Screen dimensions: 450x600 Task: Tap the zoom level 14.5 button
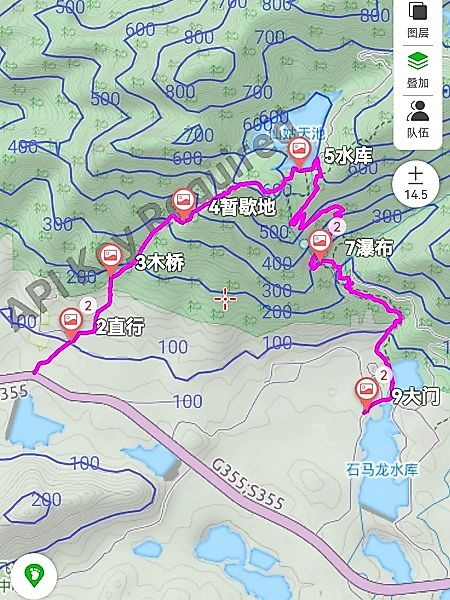(416, 184)
